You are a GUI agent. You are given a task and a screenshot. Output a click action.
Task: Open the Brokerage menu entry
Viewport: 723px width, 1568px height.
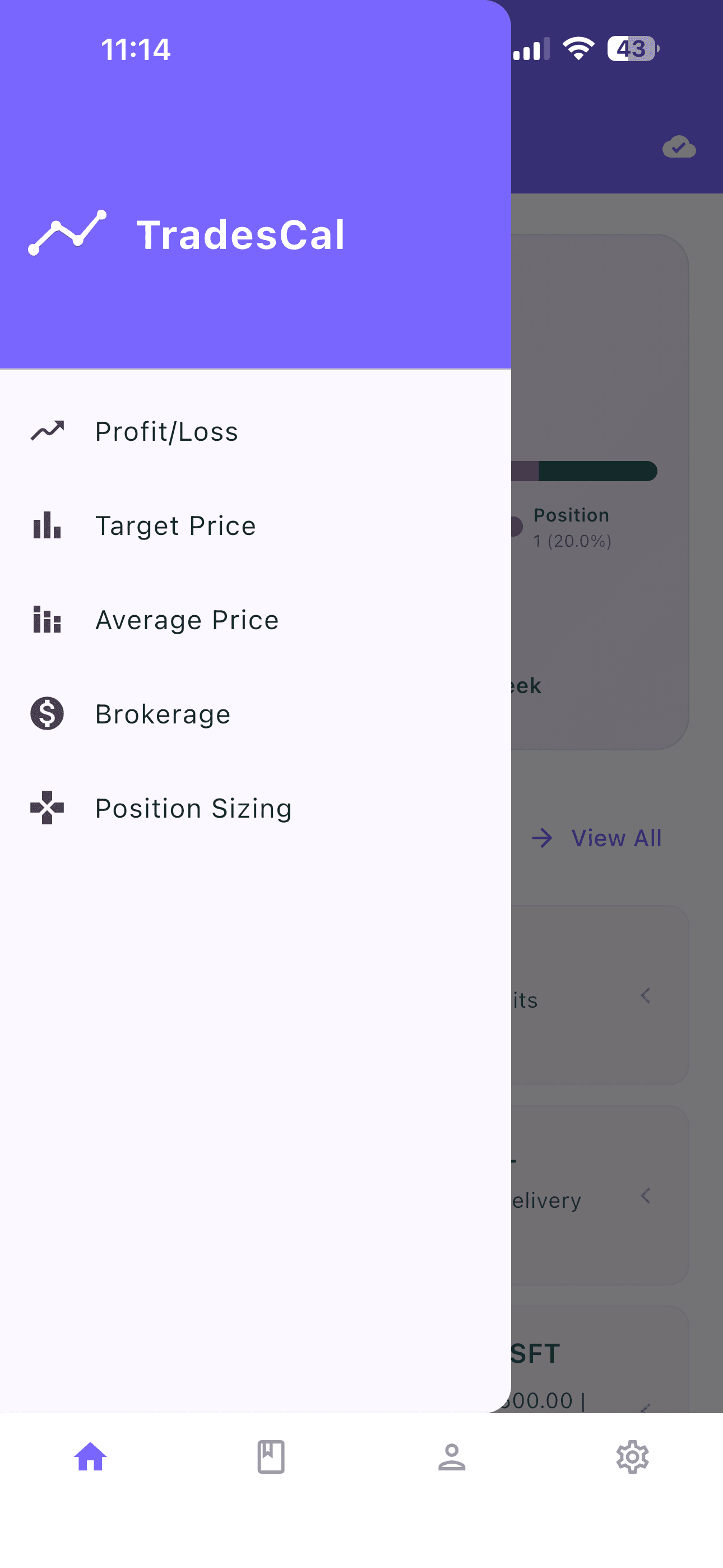pos(163,714)
